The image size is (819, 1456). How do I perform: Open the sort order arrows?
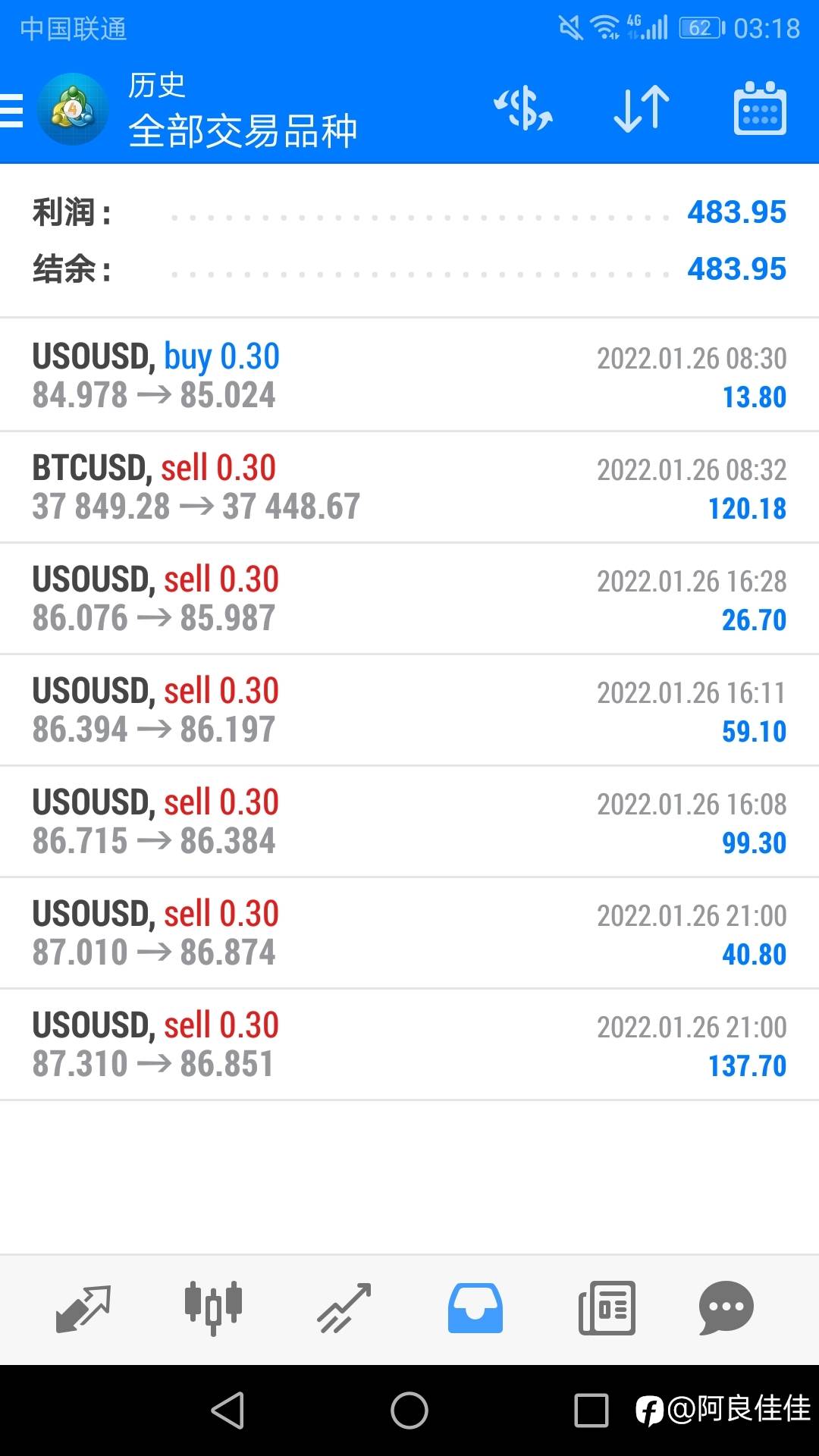642,109
